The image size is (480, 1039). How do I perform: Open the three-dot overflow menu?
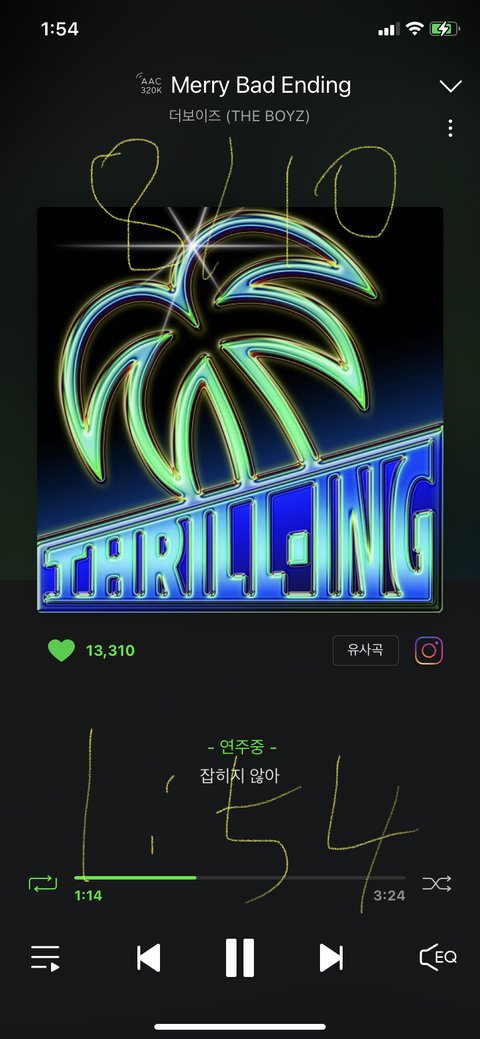tap(450, 128)
